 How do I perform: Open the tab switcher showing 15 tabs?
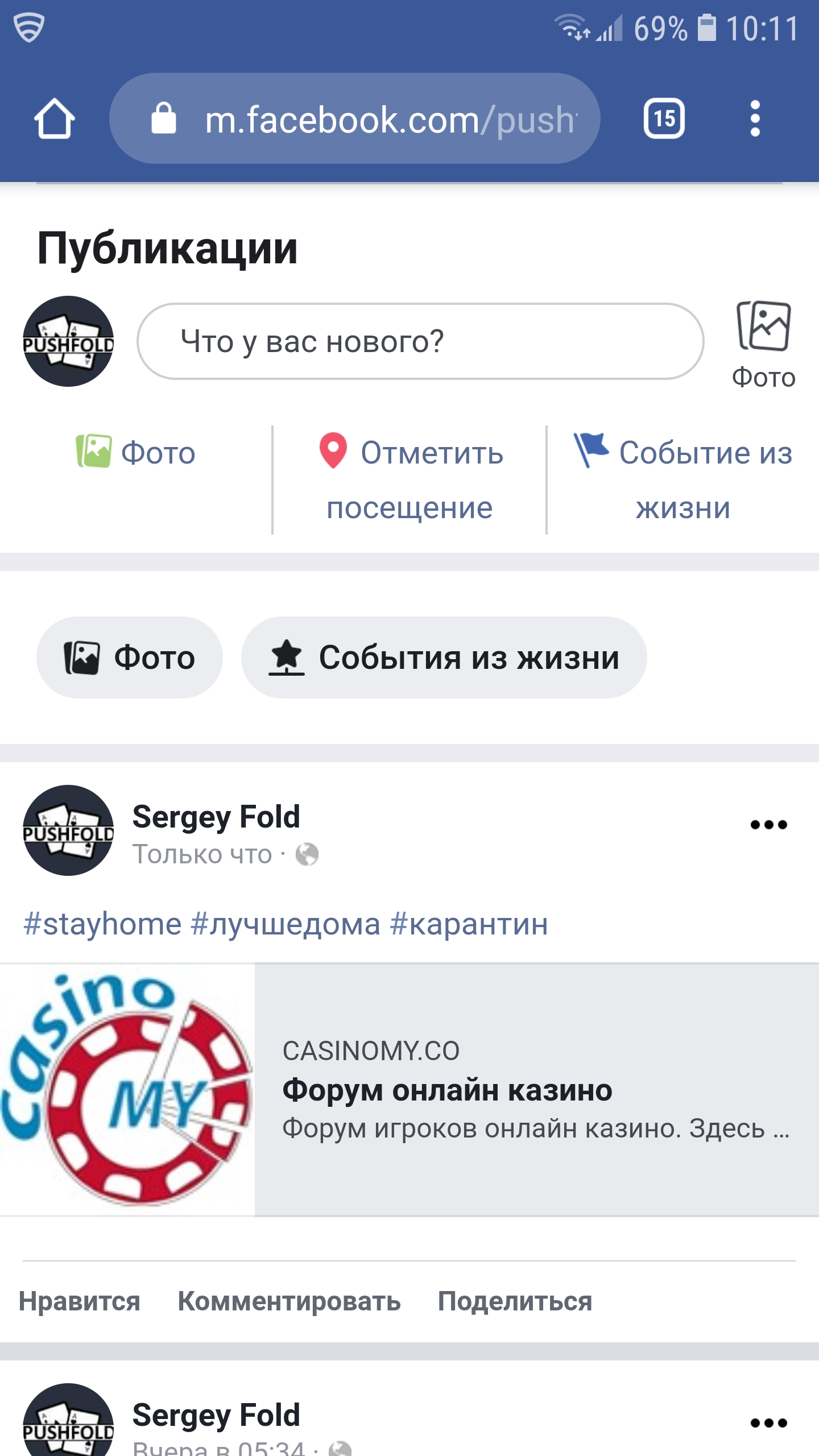pyautogui.click(x=664, y=119)
